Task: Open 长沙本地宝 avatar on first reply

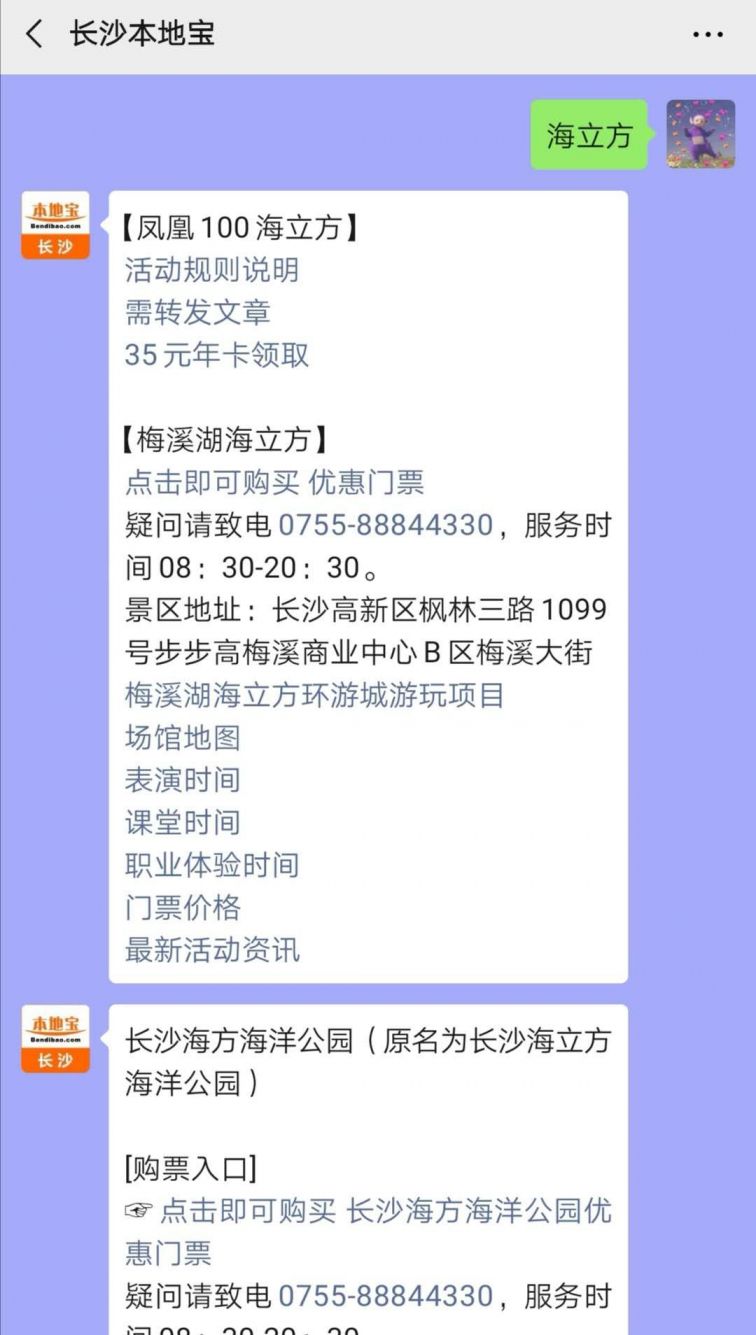Action: click(55, 226)
